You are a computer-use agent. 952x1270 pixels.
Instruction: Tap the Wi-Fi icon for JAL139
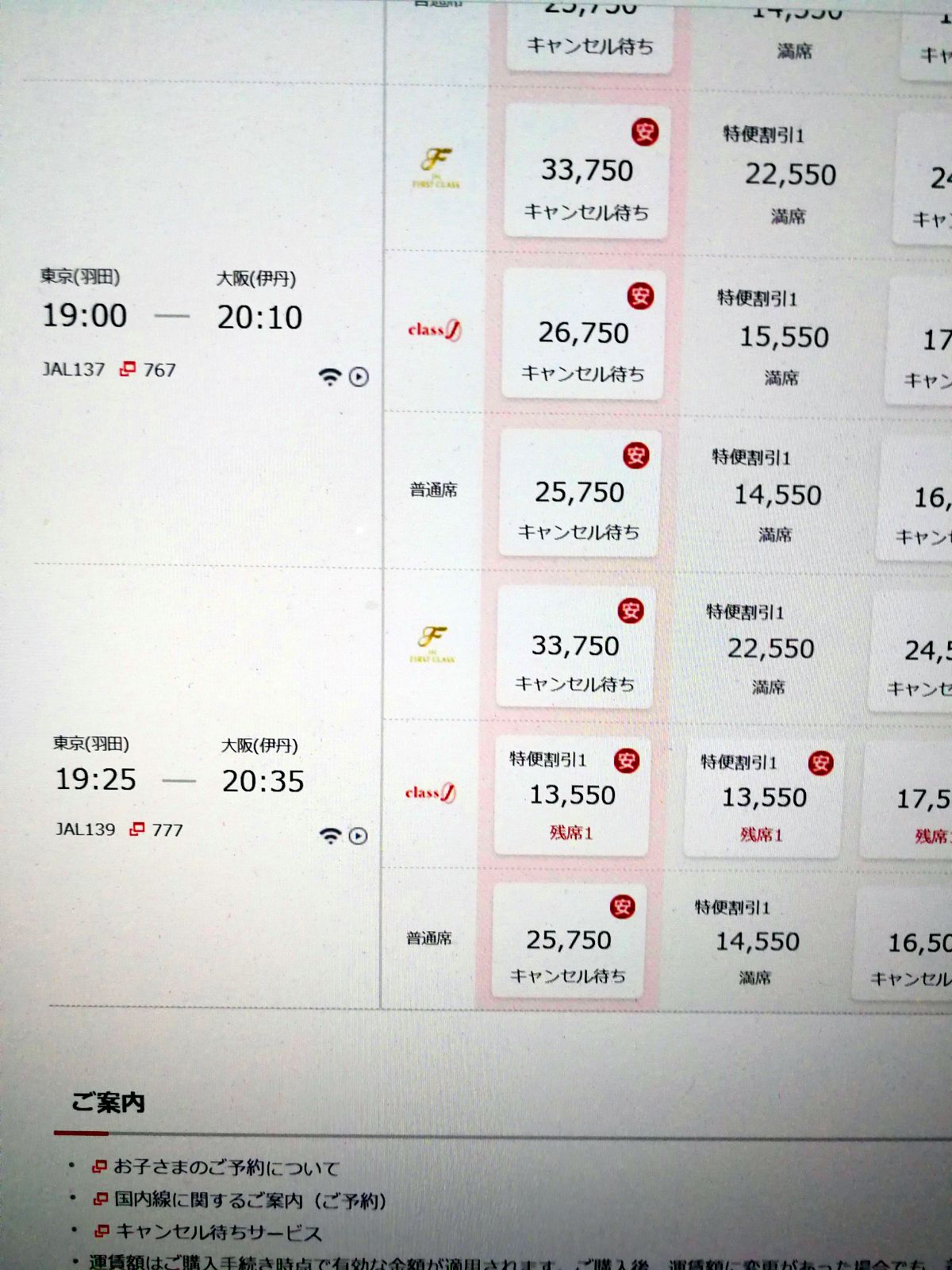tap(330, 836)
